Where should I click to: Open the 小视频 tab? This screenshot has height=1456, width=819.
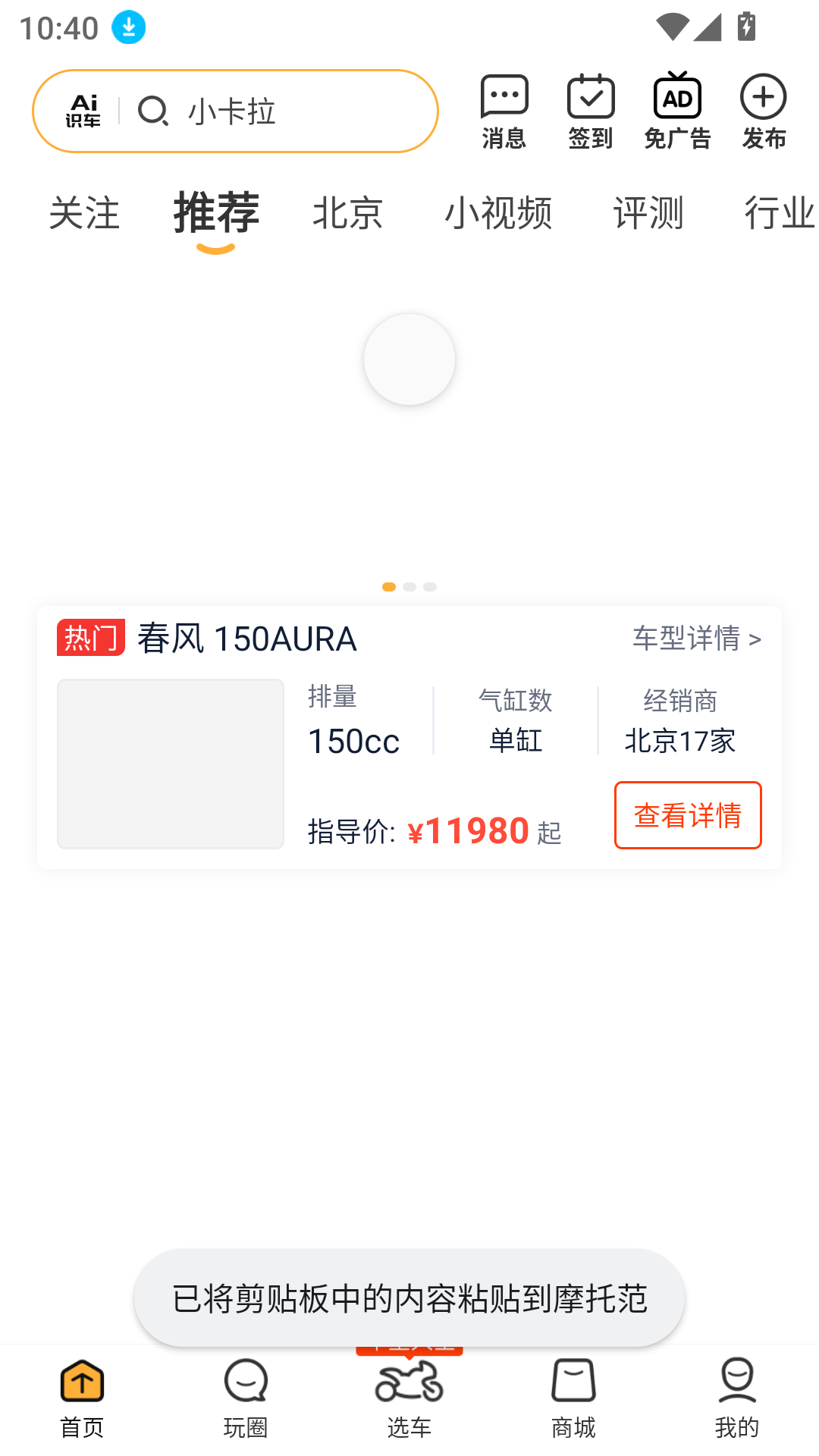[498, 213]
